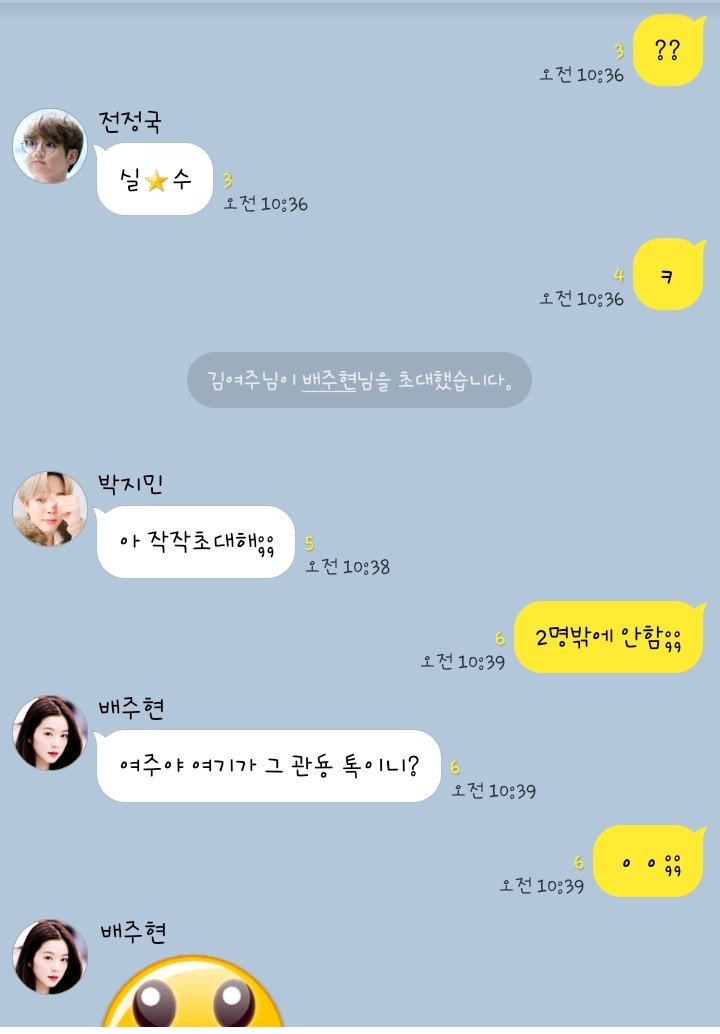Open 배주현's avatar beside the 관용 톡 message
This screenshot has width=720, height=1034.
point(49,733)
